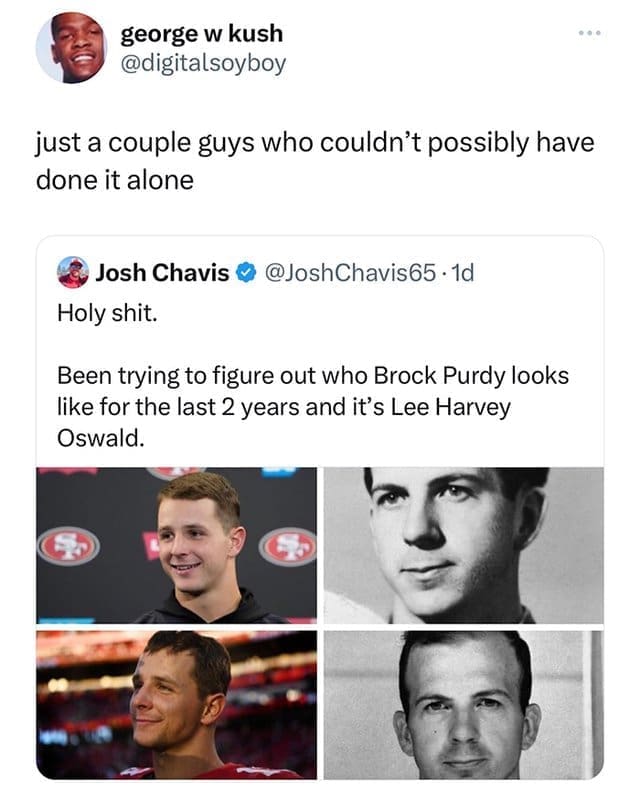The width and height of the screenshot is (640, 800).
Task: View the bottom black-and-white mugshot-style photo
Action: [463, 704]
